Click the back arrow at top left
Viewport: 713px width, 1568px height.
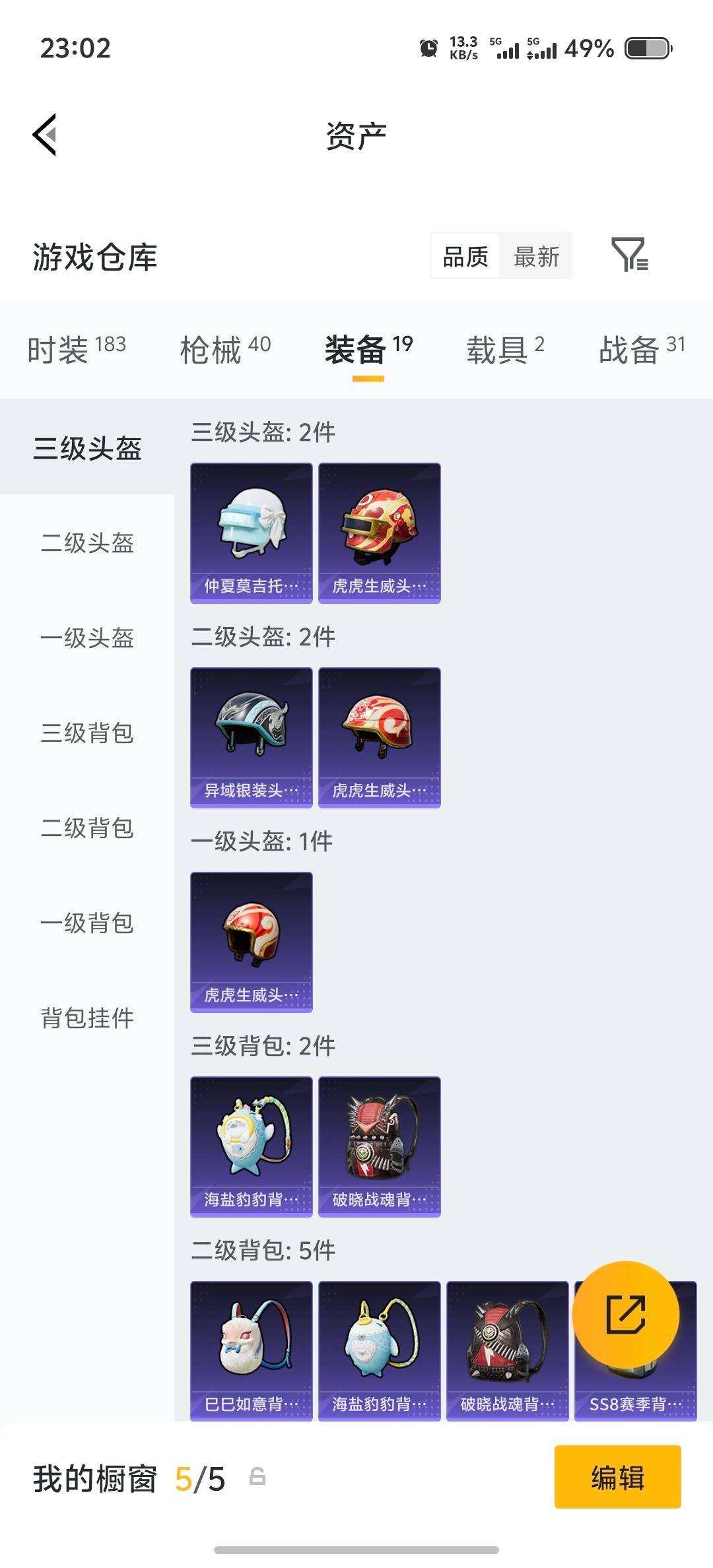coord(44,134)
